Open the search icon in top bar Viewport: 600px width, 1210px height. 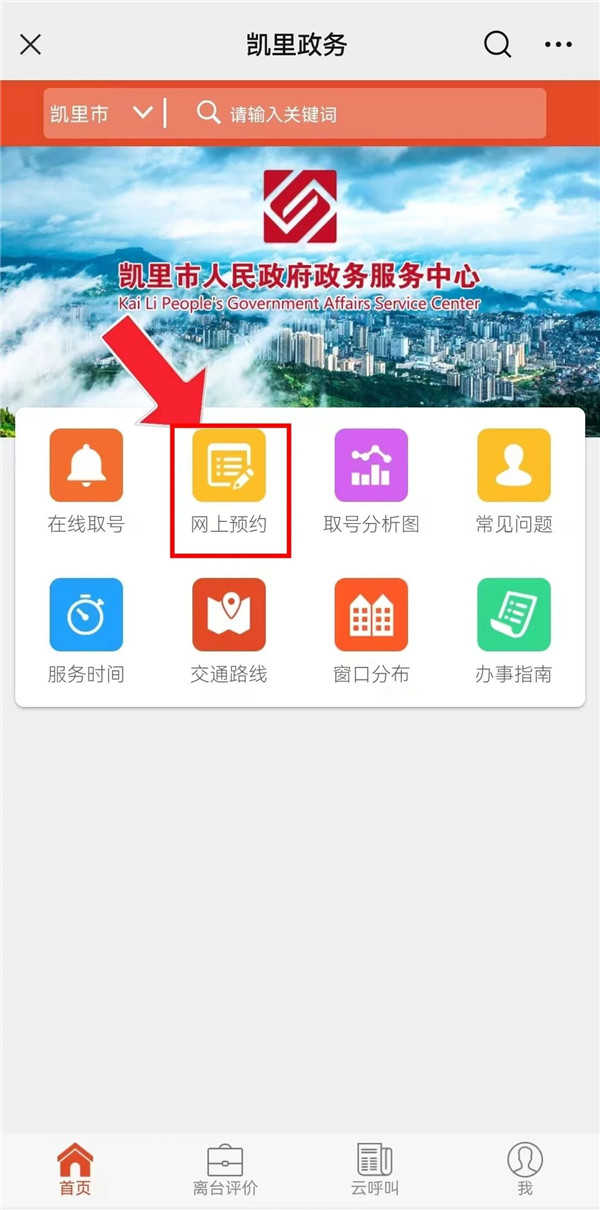(497, 45)
